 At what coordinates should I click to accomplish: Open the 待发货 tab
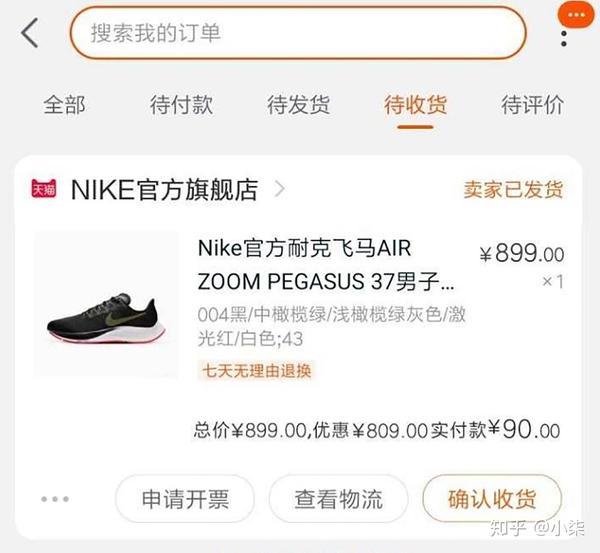(x=298, y=104)
